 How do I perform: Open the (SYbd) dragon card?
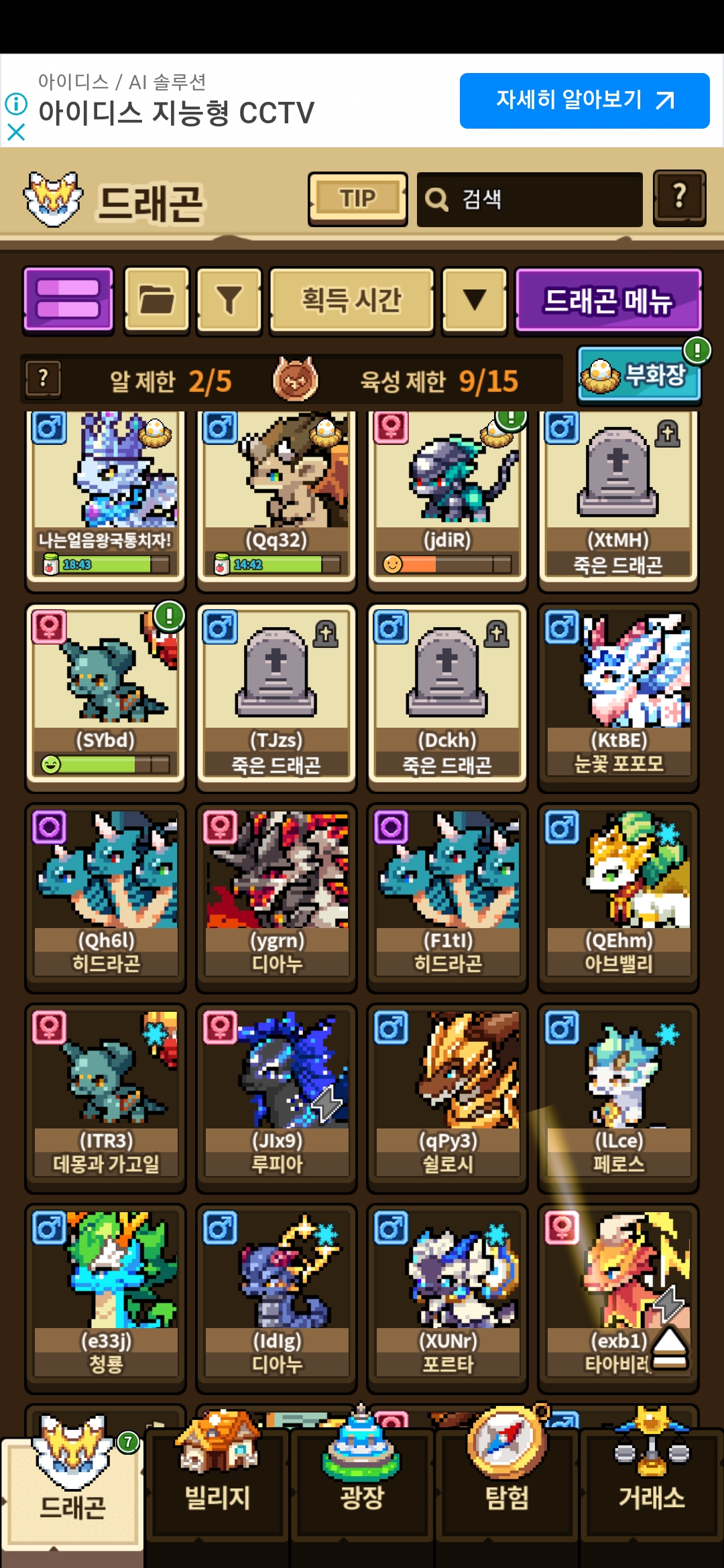[105, 698]
